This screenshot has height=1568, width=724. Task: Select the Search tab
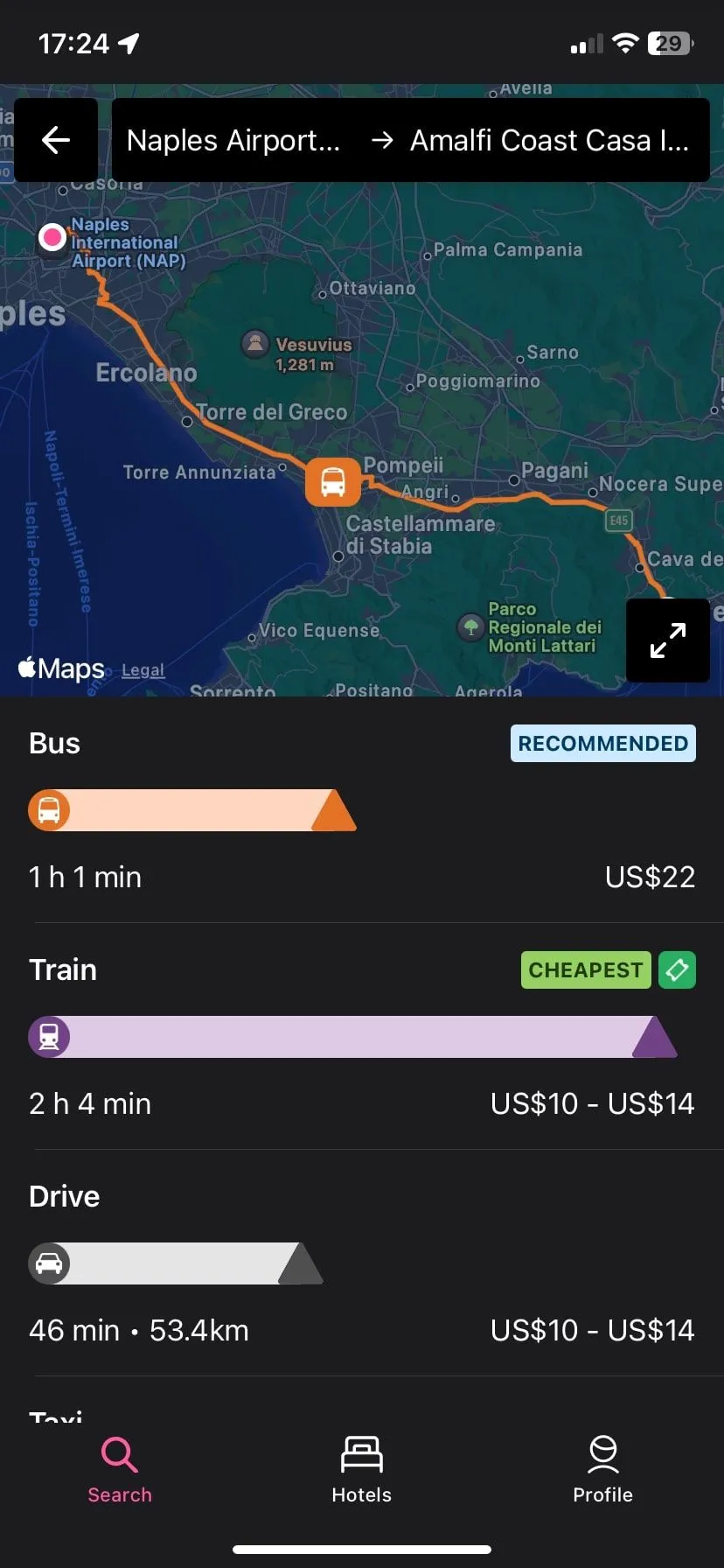[120, 1470]
